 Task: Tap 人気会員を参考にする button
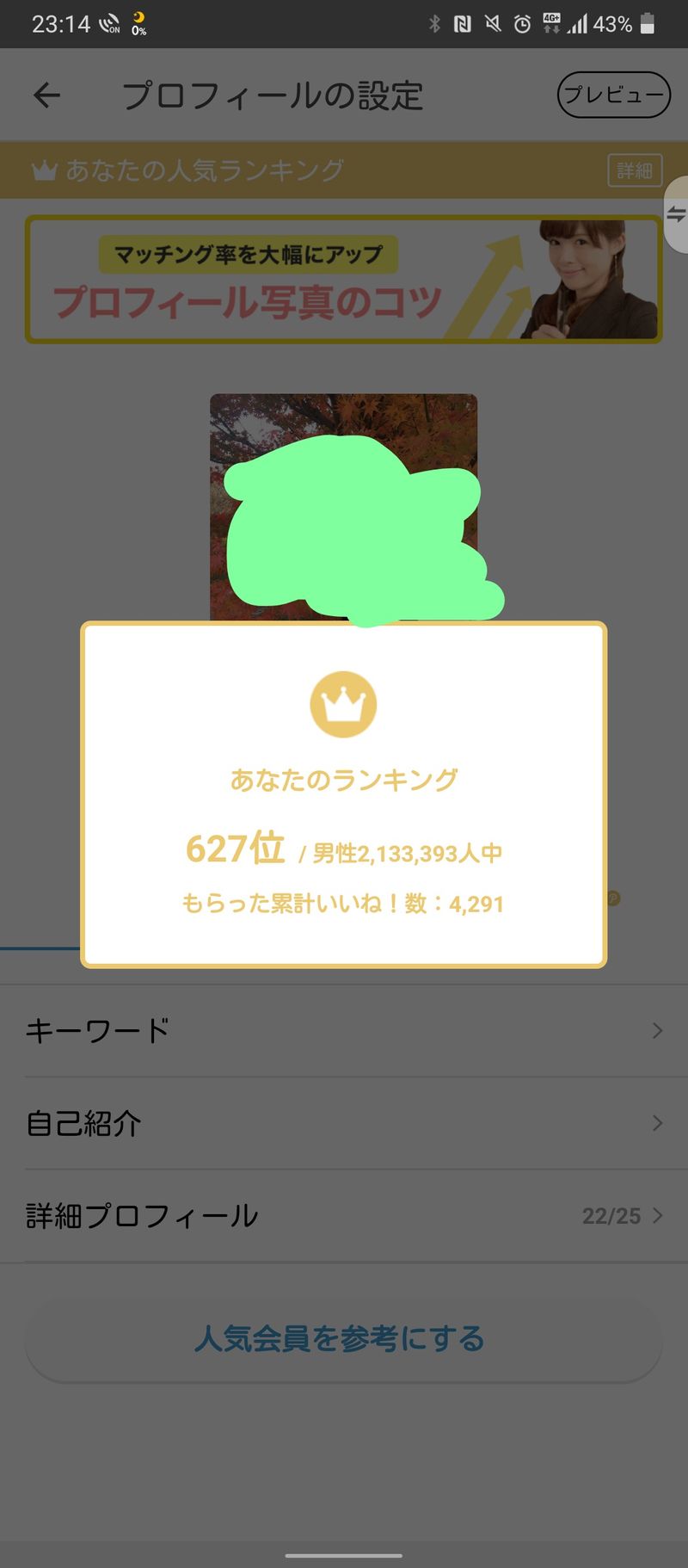(x=343, y=1339)
